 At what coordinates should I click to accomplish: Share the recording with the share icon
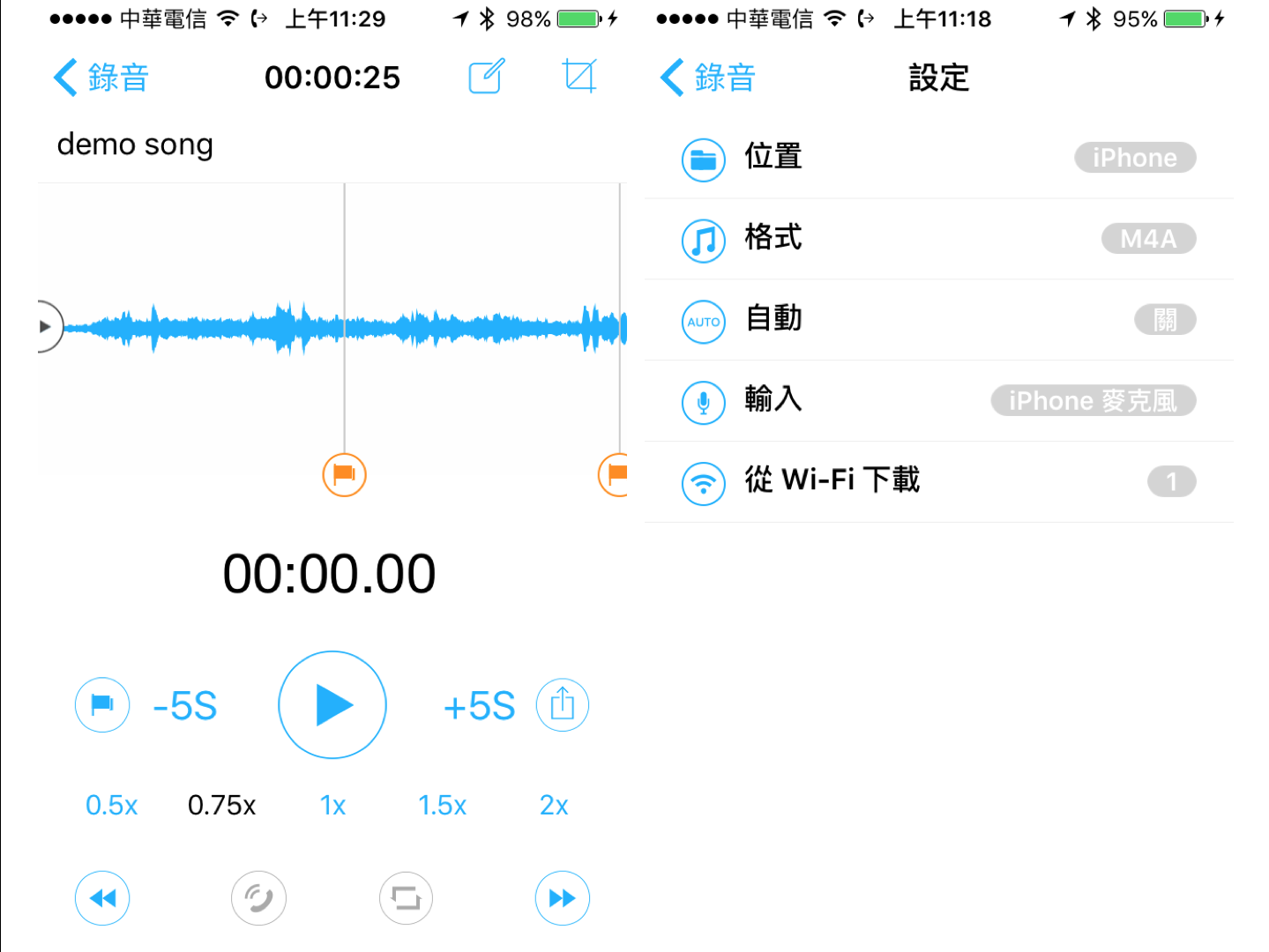pos(563,704)
